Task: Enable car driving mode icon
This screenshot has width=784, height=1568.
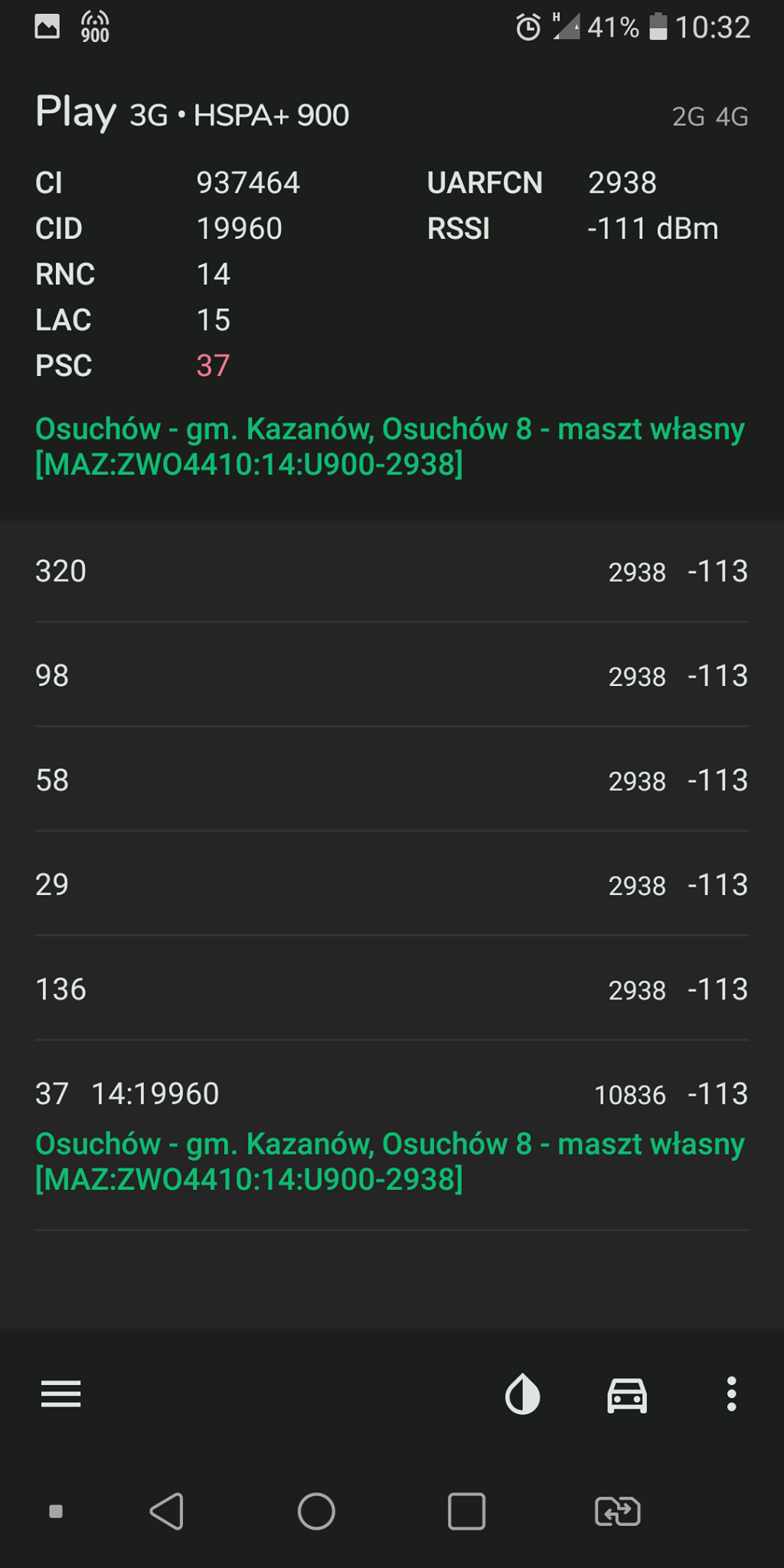Action: pyautogui.click(x=627, y=1394)
